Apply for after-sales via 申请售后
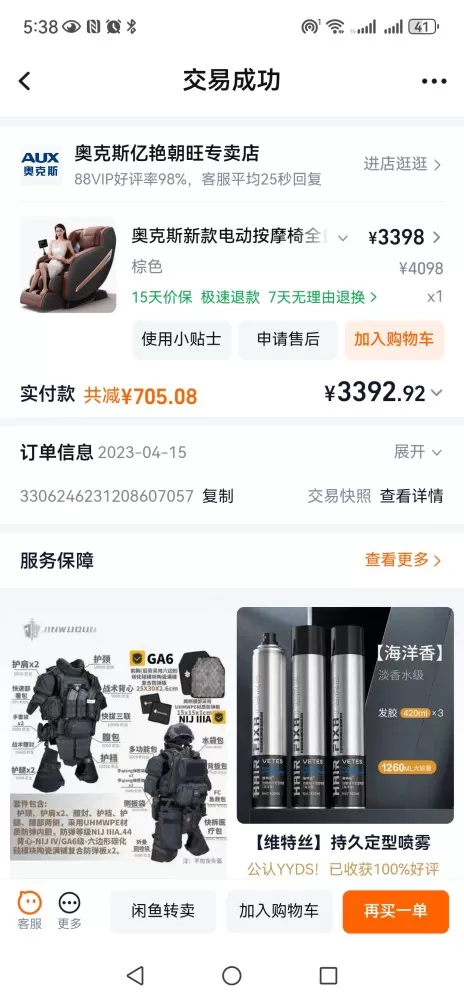Viewport: 464px width, 1000px height. point(288,339)
